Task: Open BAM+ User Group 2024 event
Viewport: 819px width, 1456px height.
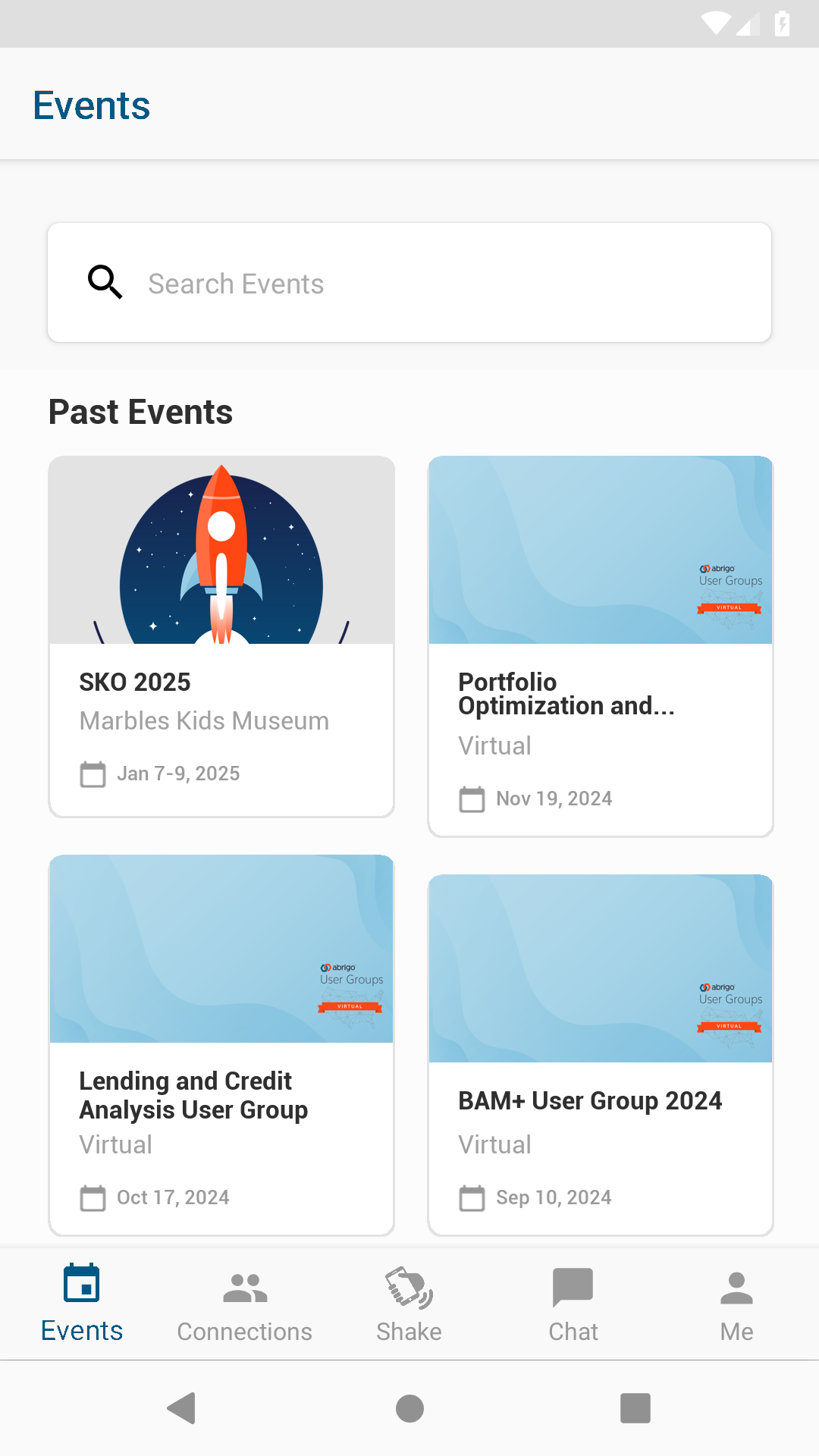Action: [x=601, y=1055]
